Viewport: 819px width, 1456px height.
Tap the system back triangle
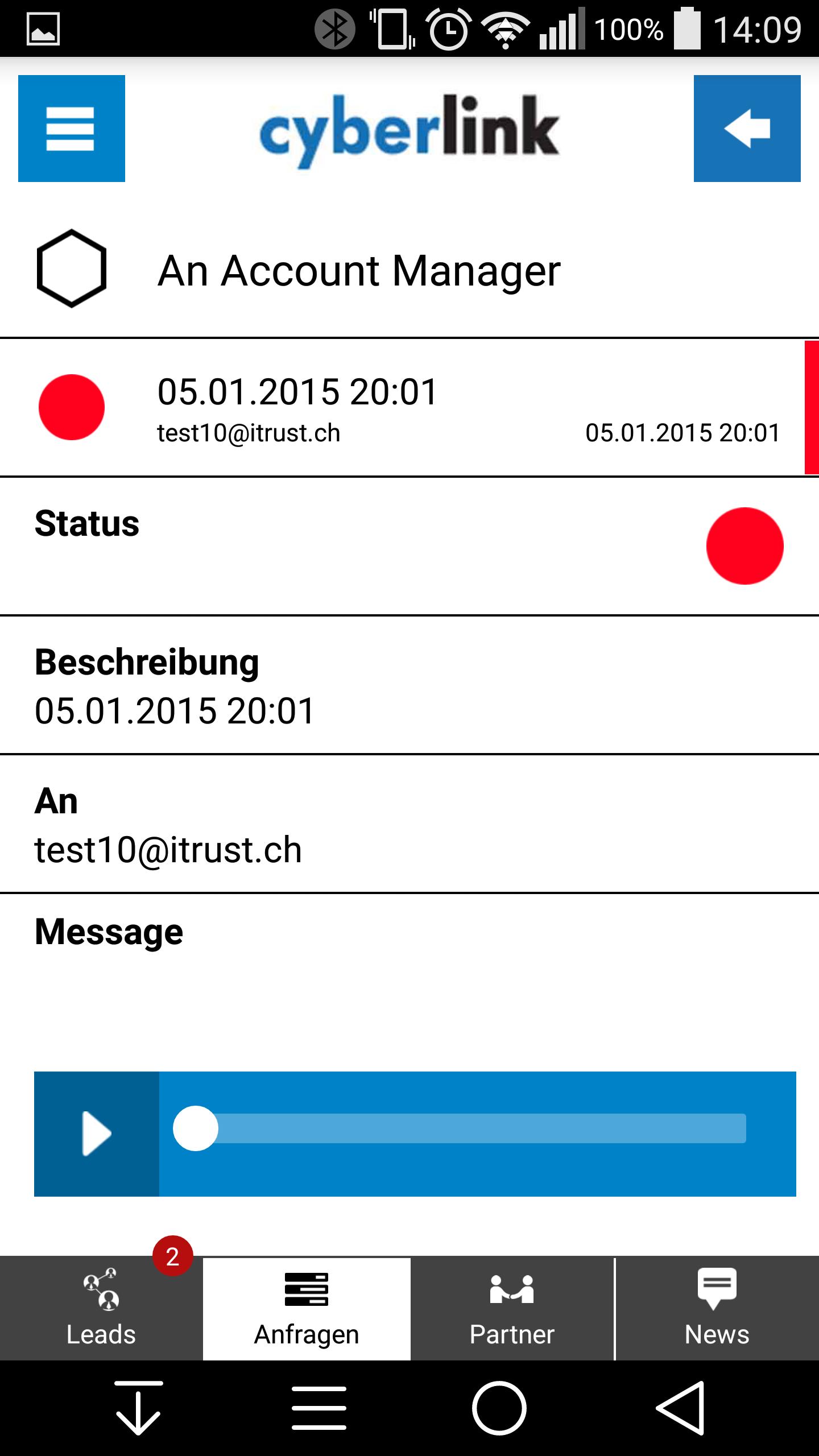click(x=681, y=1408)
